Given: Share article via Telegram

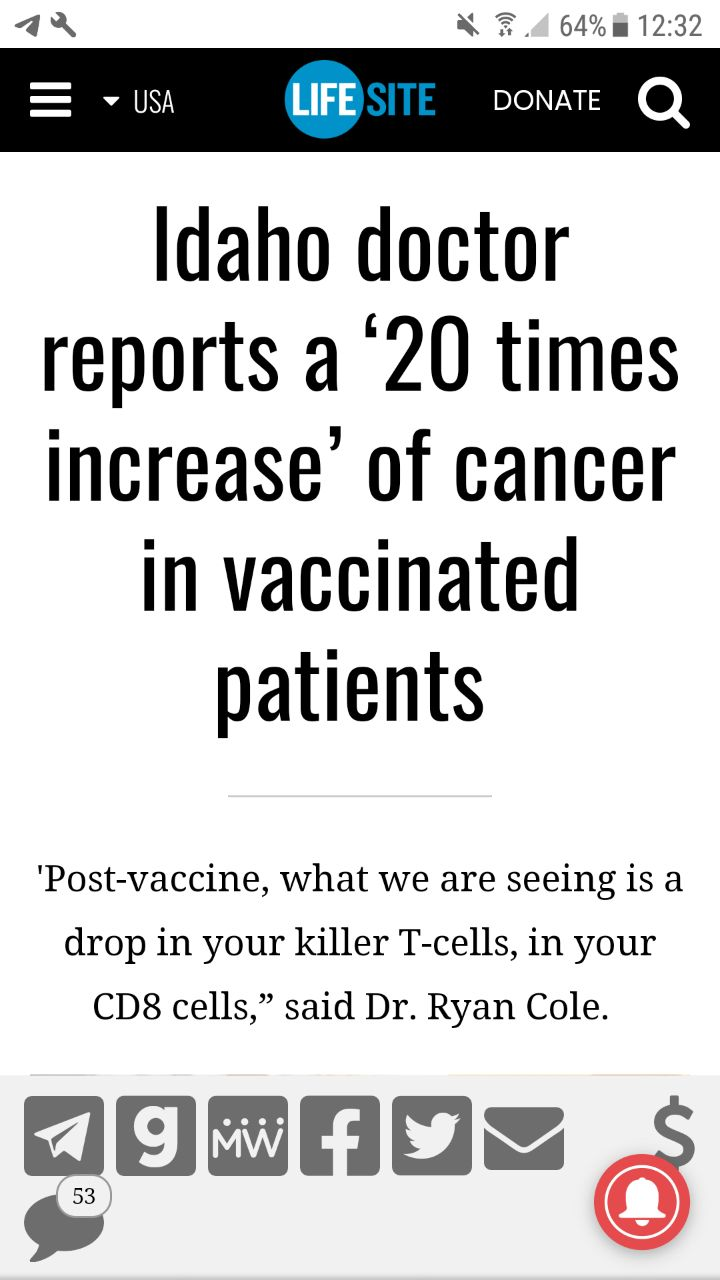Looking at the screenshot, I should 64,1135.
